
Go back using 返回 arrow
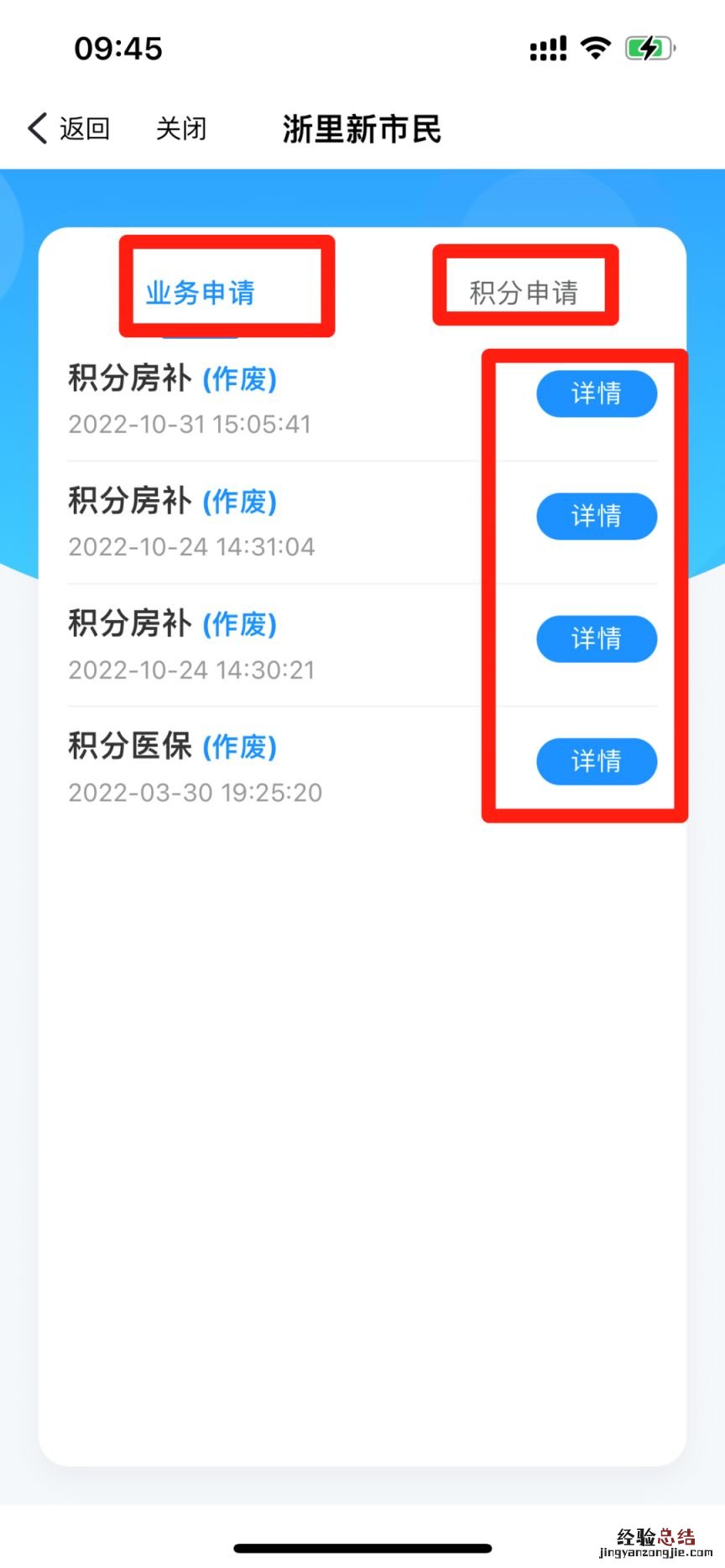click(x=67, y=128)
